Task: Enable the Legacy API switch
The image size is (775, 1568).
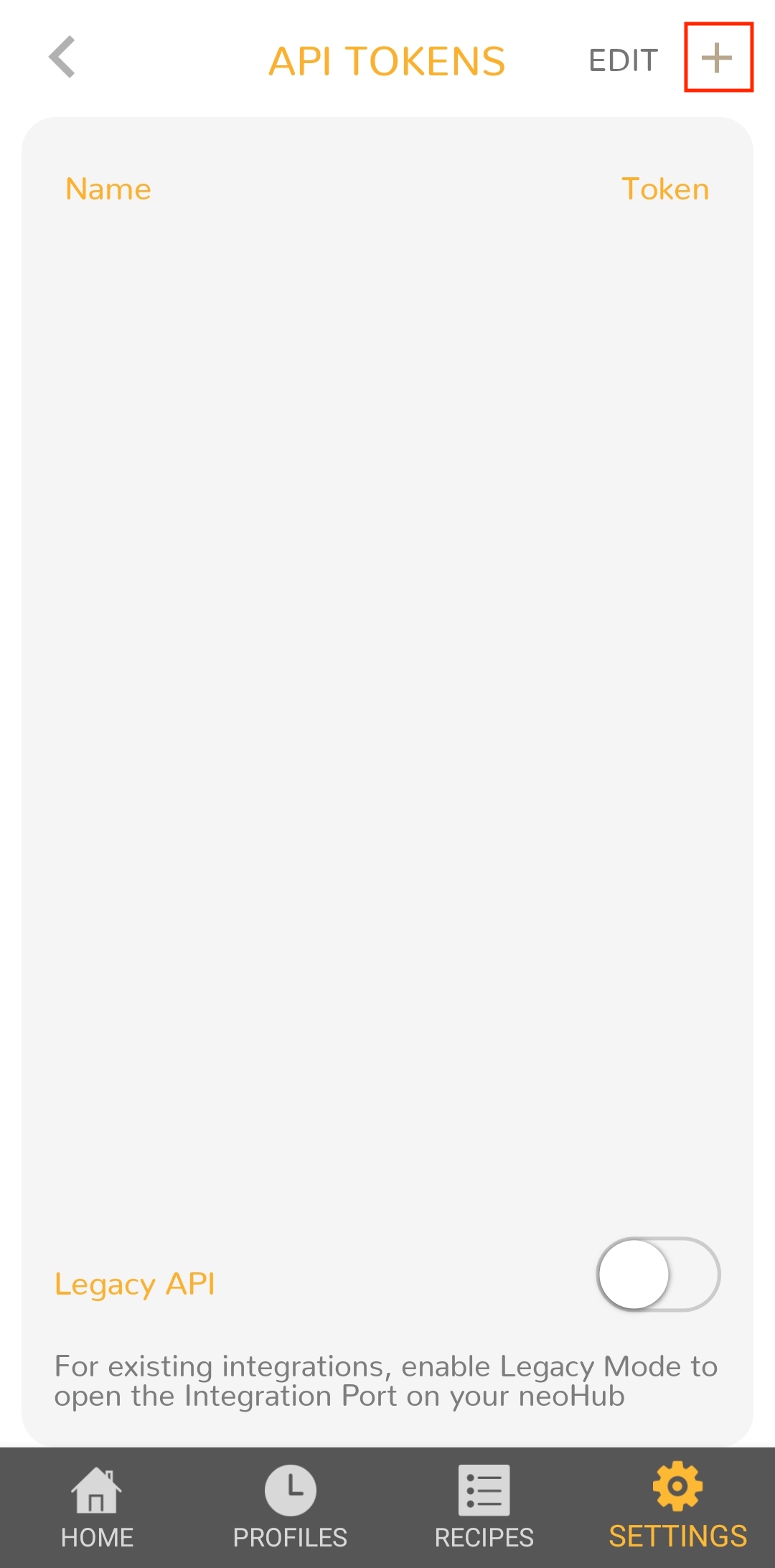Action: coord(658,1274)
